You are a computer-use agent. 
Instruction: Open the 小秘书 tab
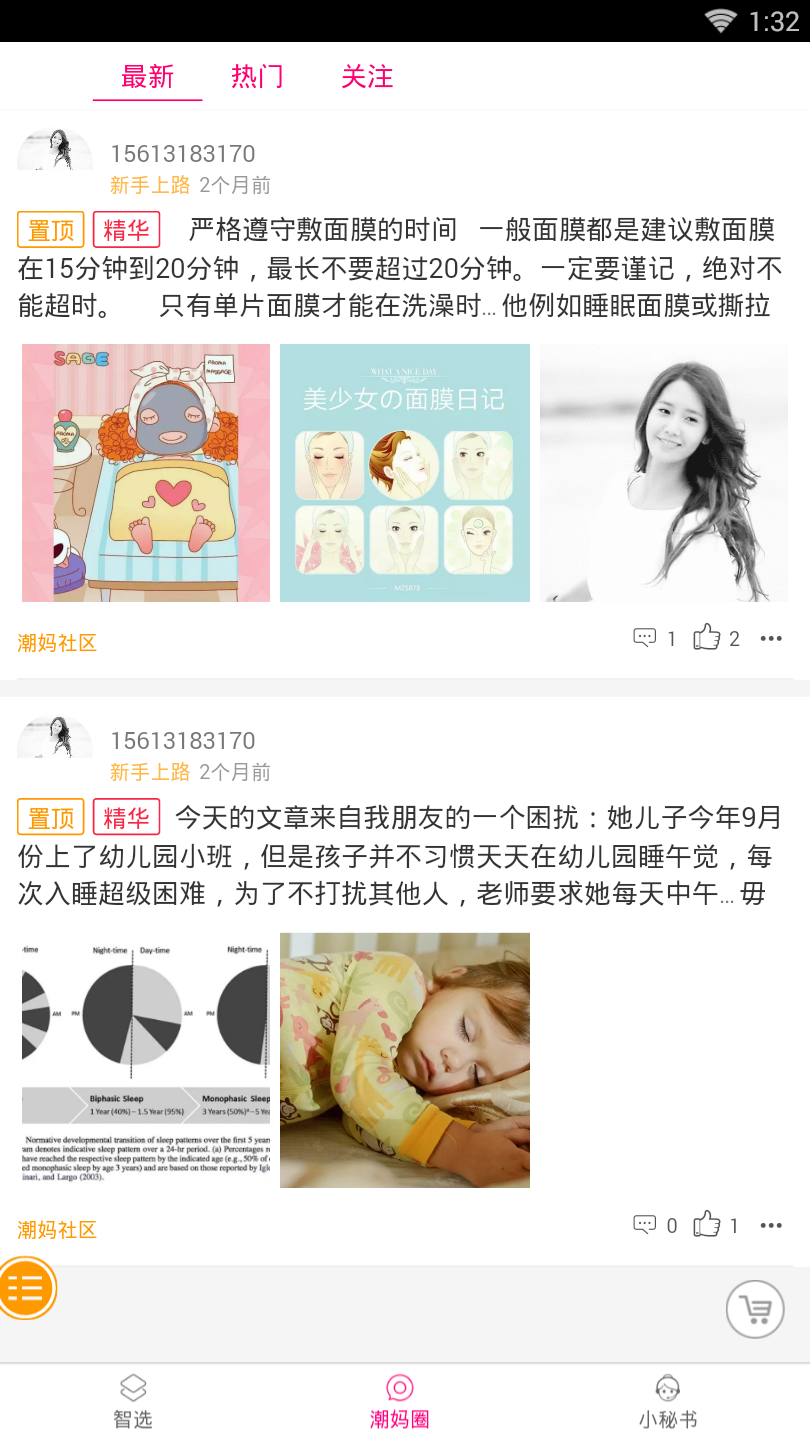[667, 1401]
